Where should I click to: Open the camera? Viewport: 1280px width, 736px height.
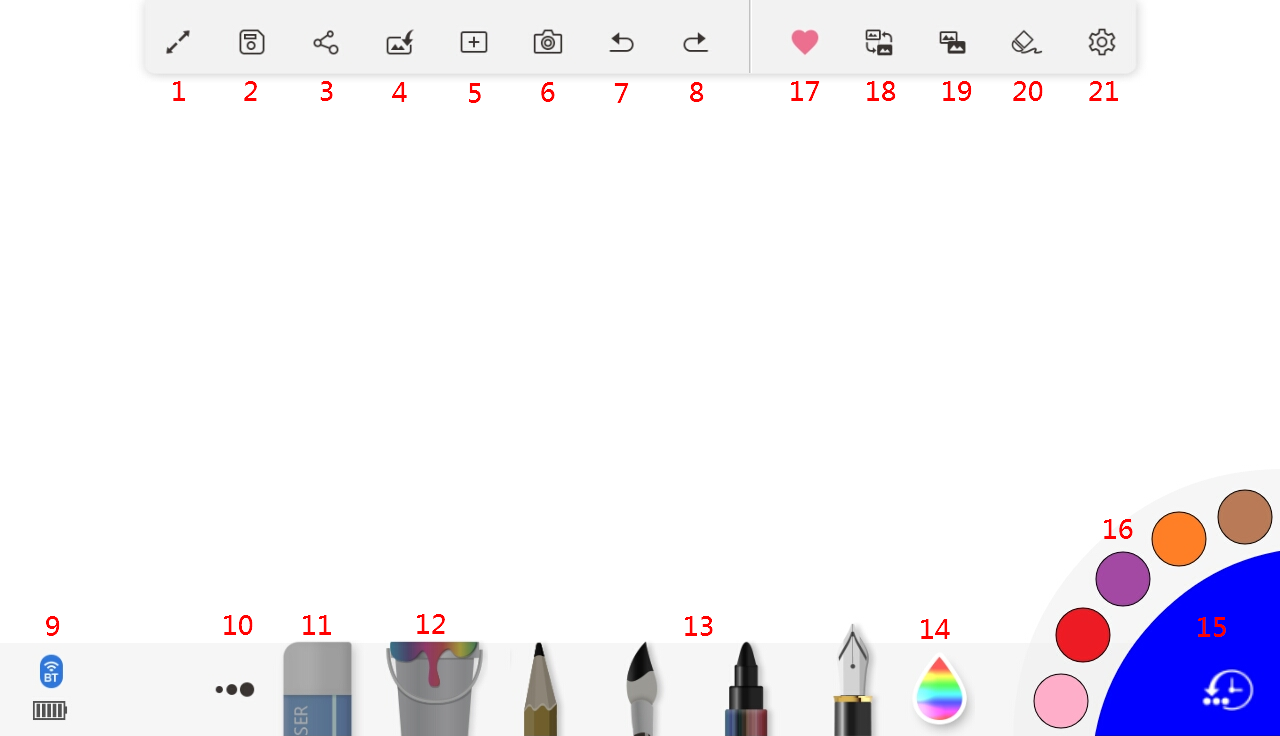(x=548, y=42)
